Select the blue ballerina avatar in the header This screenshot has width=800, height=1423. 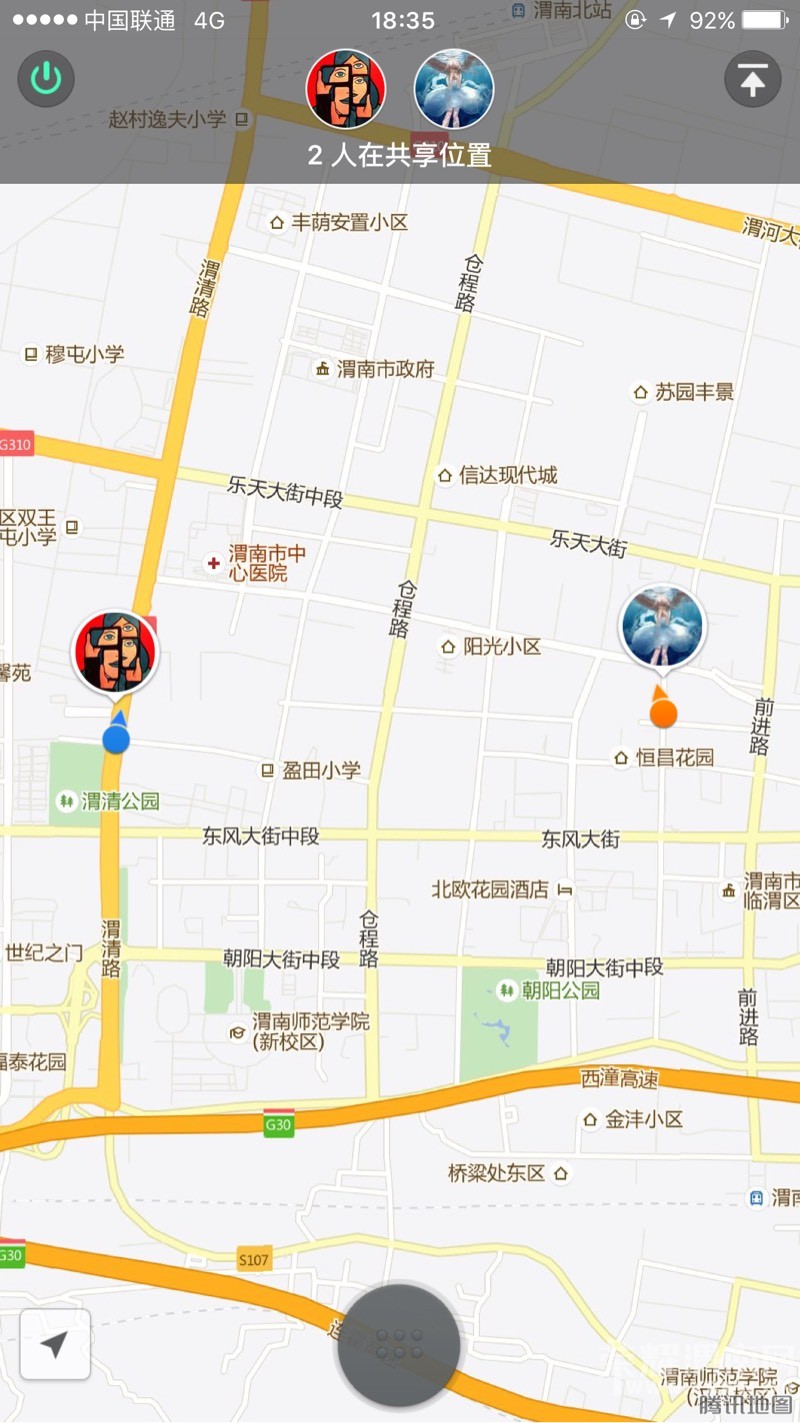click(454, 89)
